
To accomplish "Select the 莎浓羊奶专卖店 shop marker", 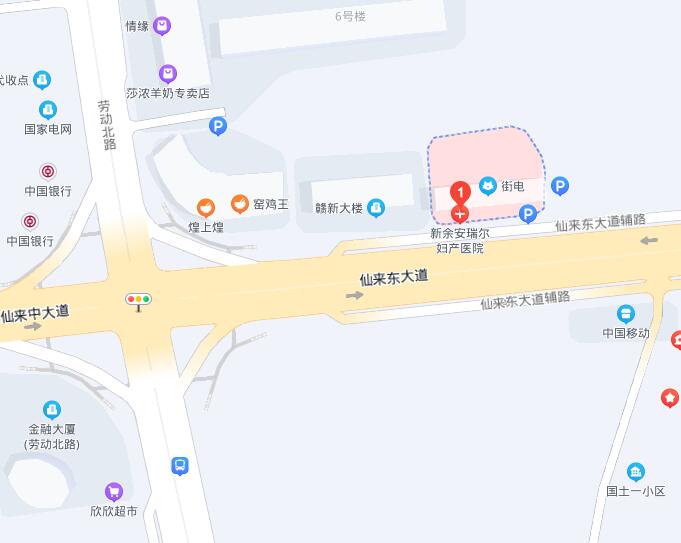I will click(168, 73).
